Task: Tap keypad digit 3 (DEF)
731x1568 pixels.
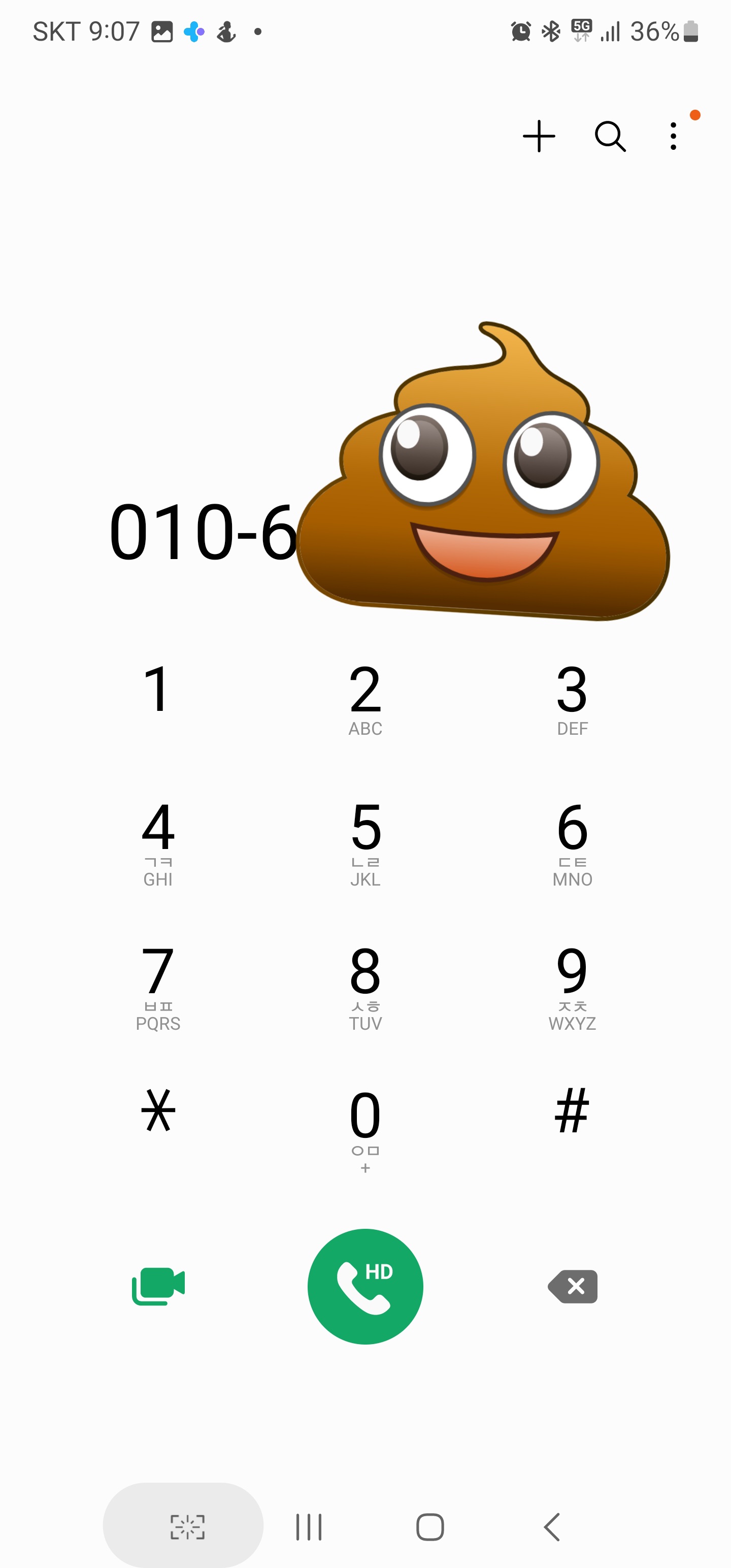Action: [572, 700]
